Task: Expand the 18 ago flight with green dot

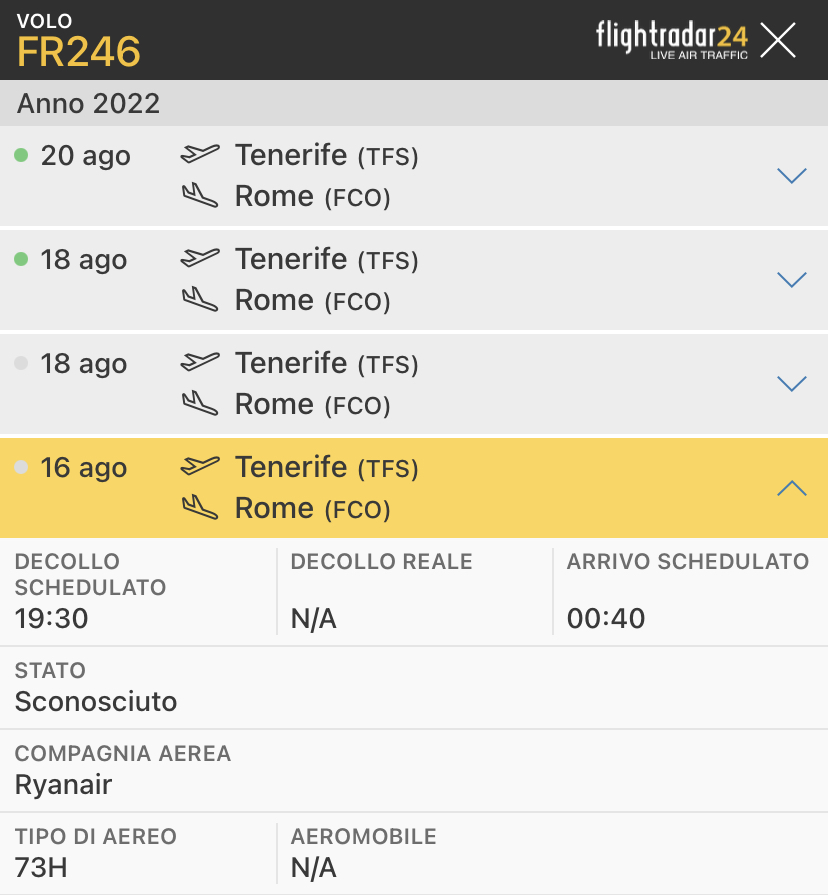Action: 791,280
